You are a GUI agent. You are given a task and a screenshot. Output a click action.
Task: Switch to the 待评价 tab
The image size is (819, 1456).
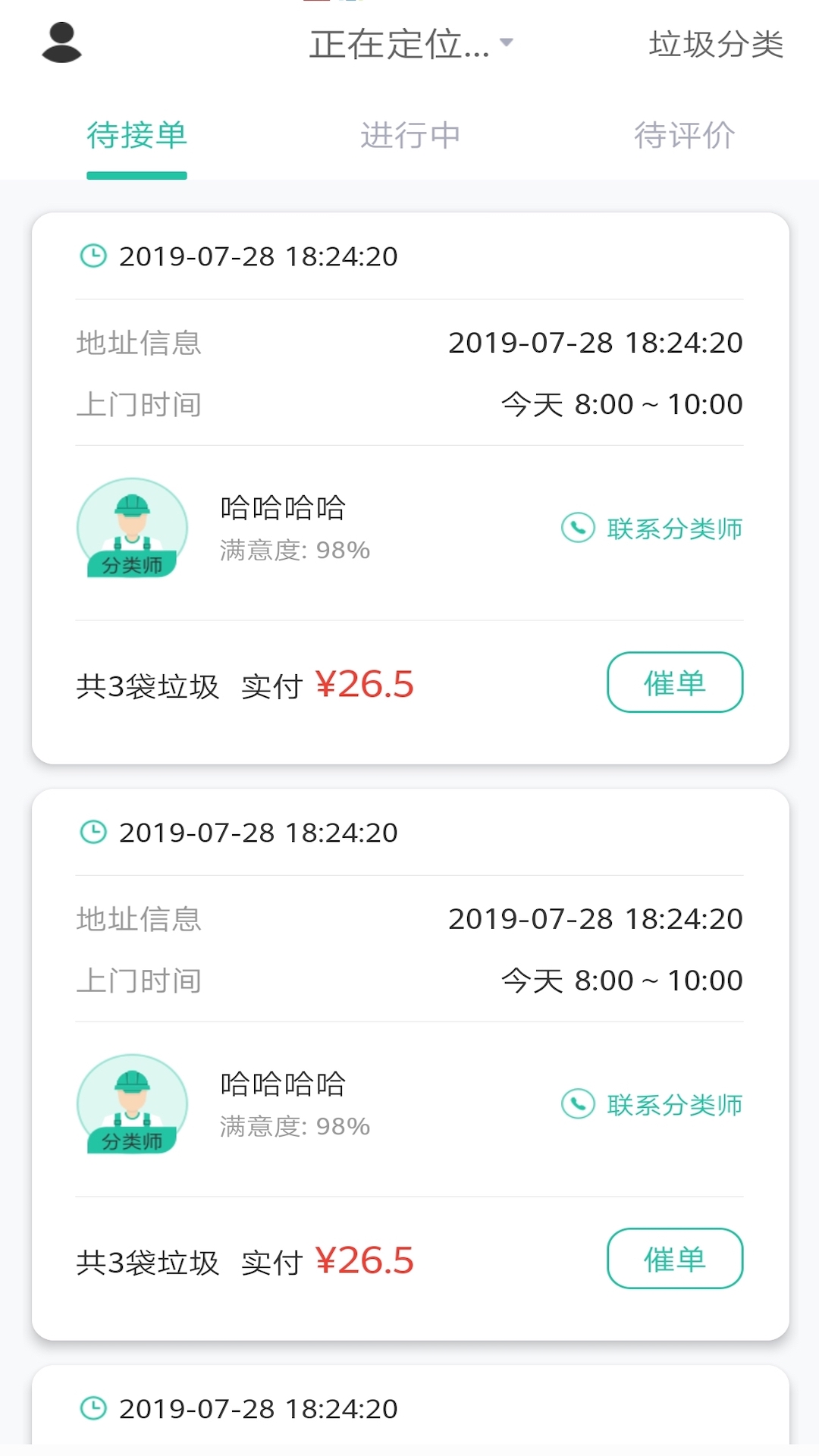click(x=684, y=135)
